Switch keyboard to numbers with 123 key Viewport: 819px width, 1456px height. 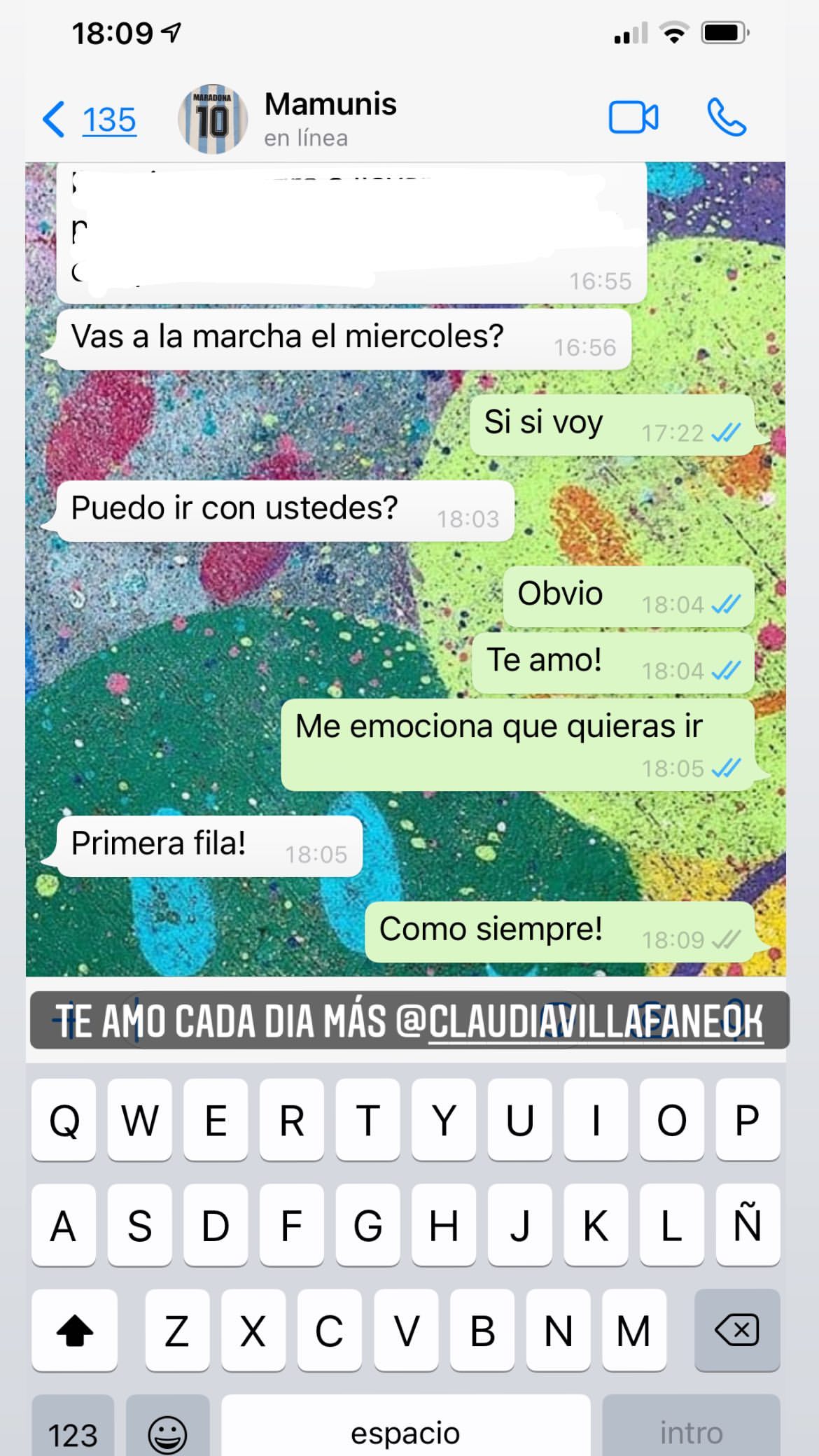pyautogui.click(x=73, y=1431)
